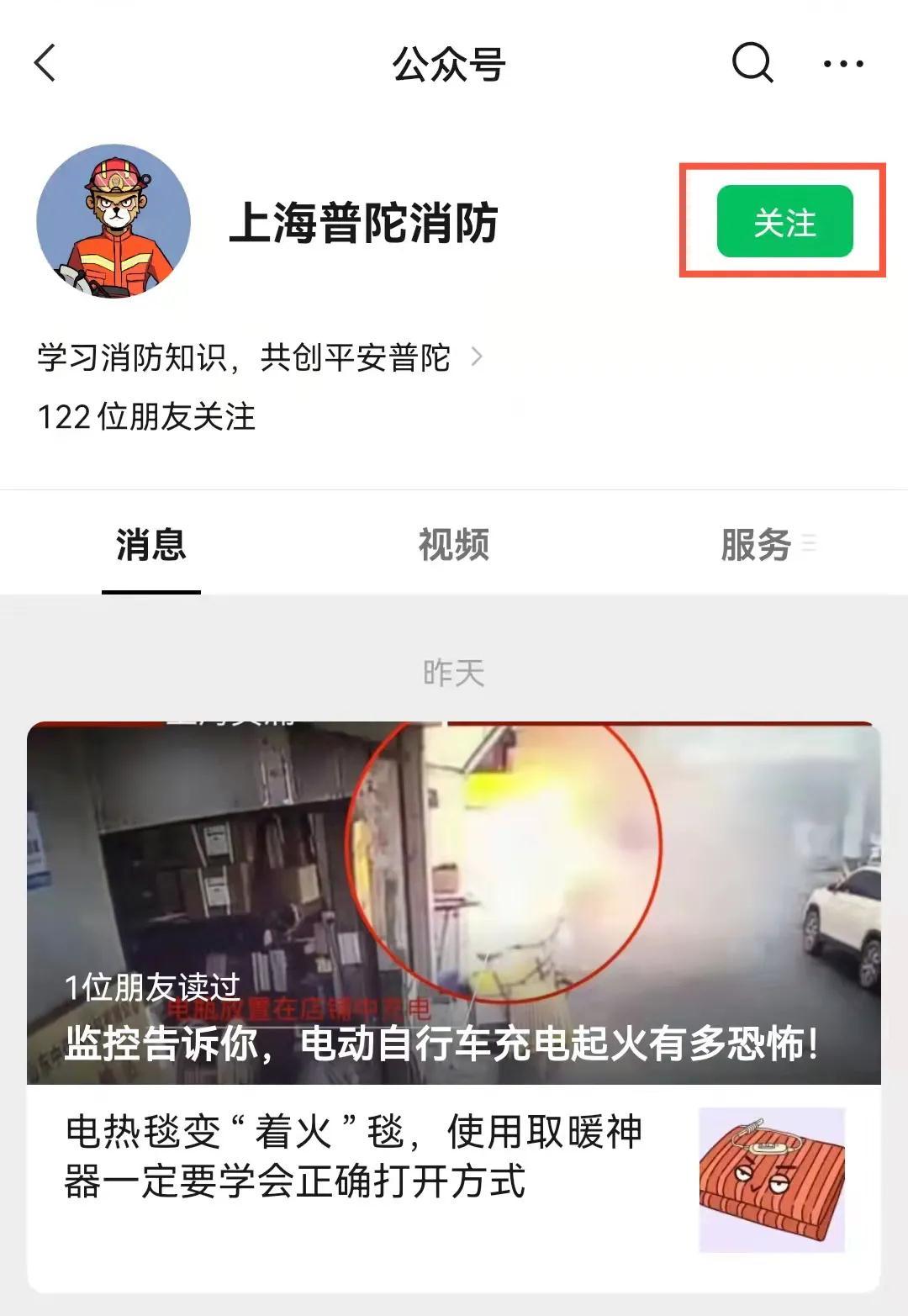Switch to the 服务 tab
Image resolution: width=908 pixels, height=1316 pixels.
tap(757, 545)
